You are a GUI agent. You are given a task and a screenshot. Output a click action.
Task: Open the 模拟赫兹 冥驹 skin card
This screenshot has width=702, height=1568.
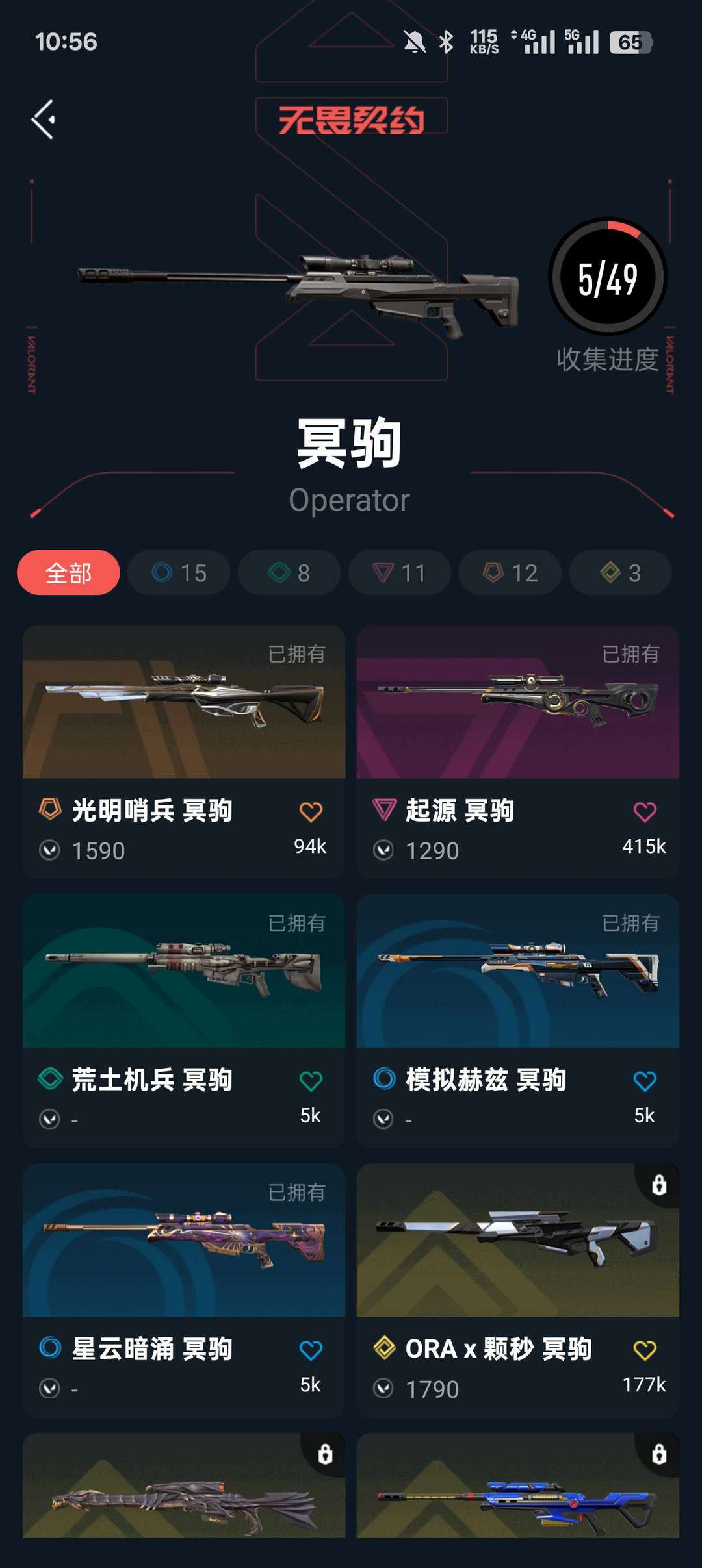tap(518, 1021)
